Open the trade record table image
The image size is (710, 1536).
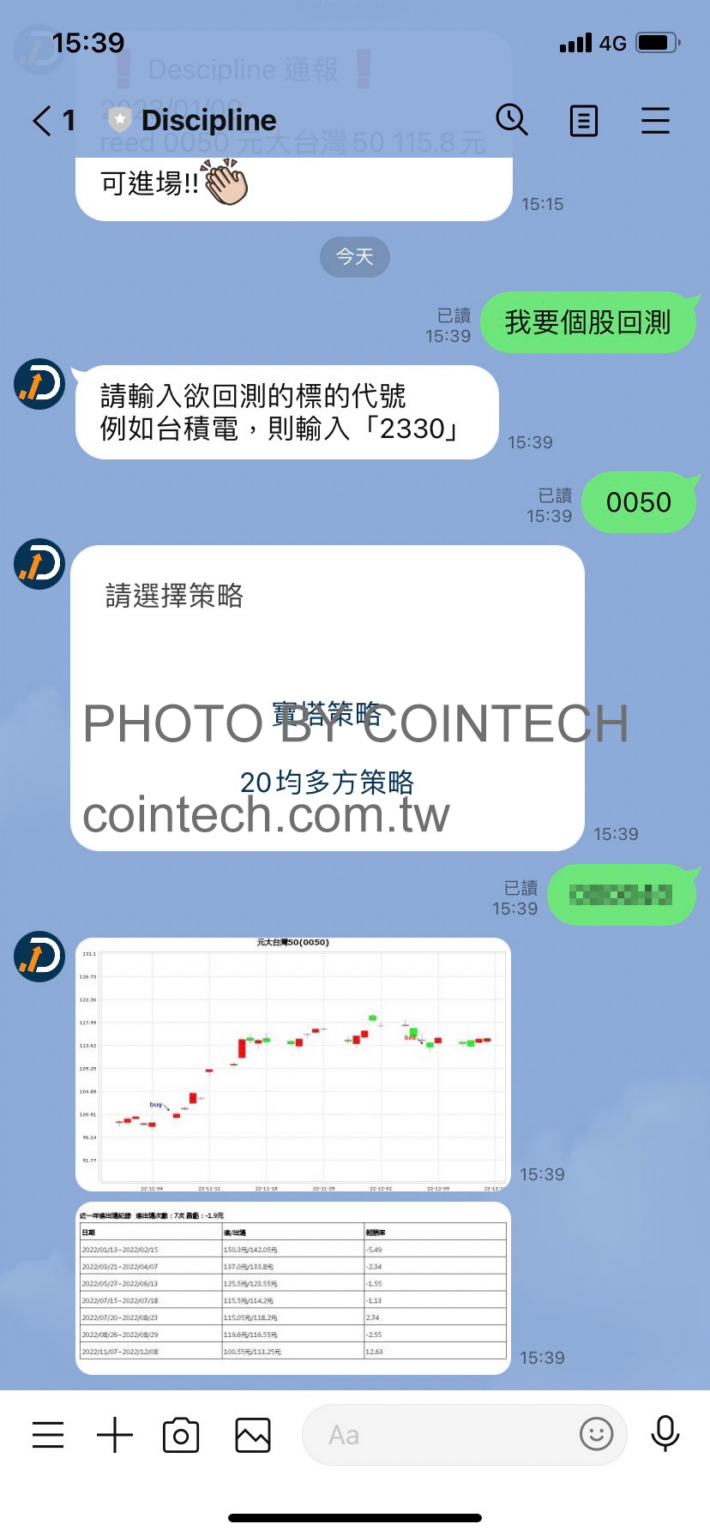(293, 1288)
